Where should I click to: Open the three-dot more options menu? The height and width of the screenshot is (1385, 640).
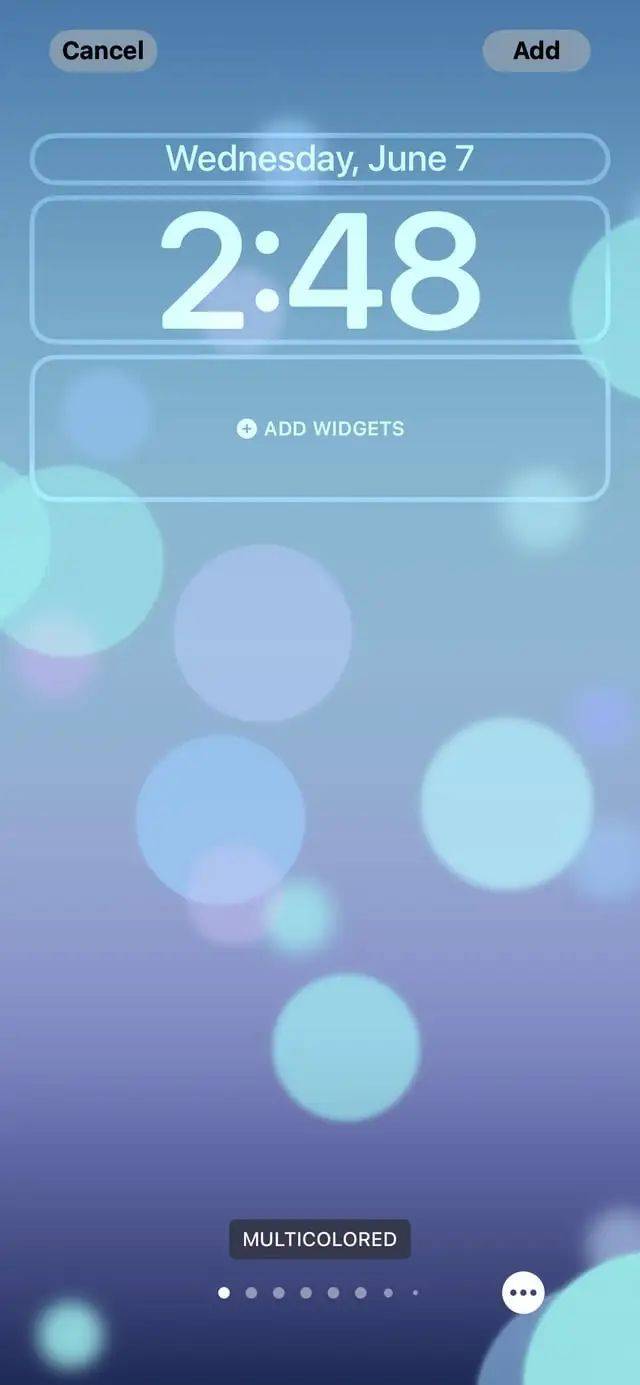[x=523, y=1293]
